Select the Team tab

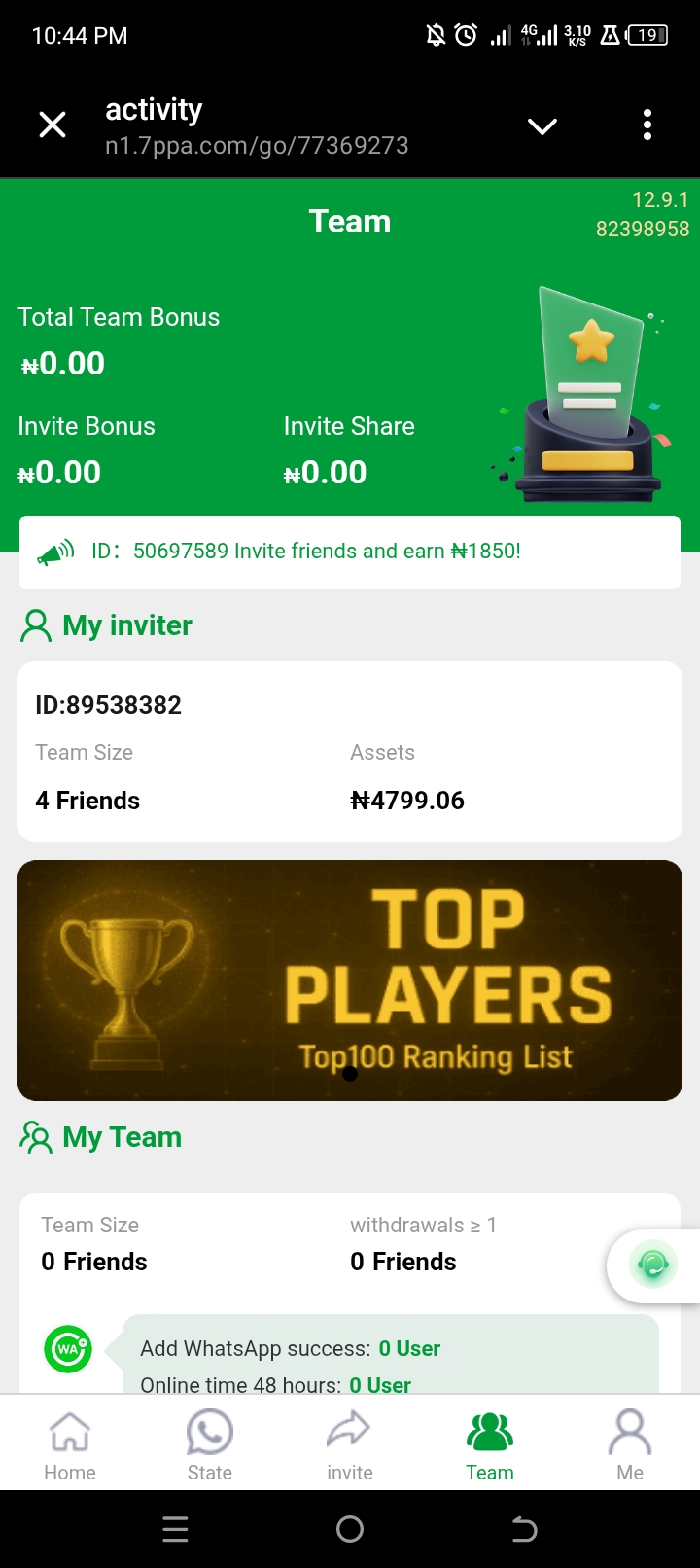490,1444
